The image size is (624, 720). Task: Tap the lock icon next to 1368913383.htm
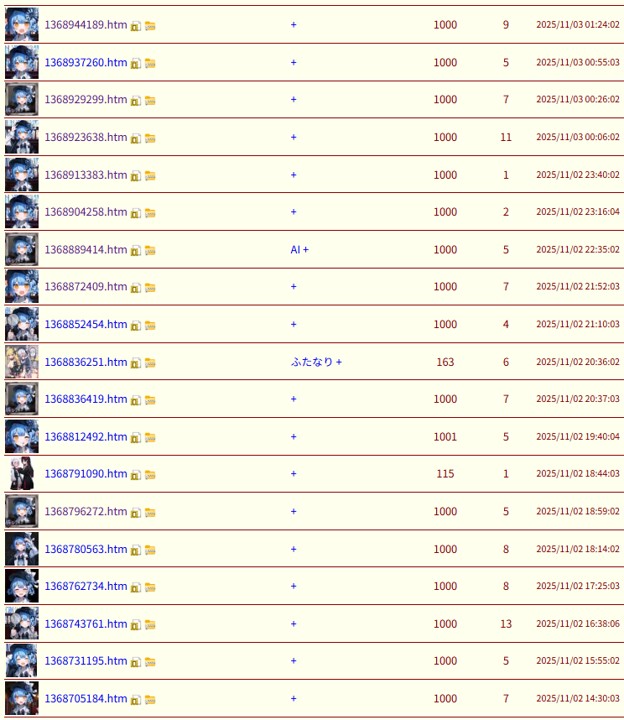coord(135,176)
